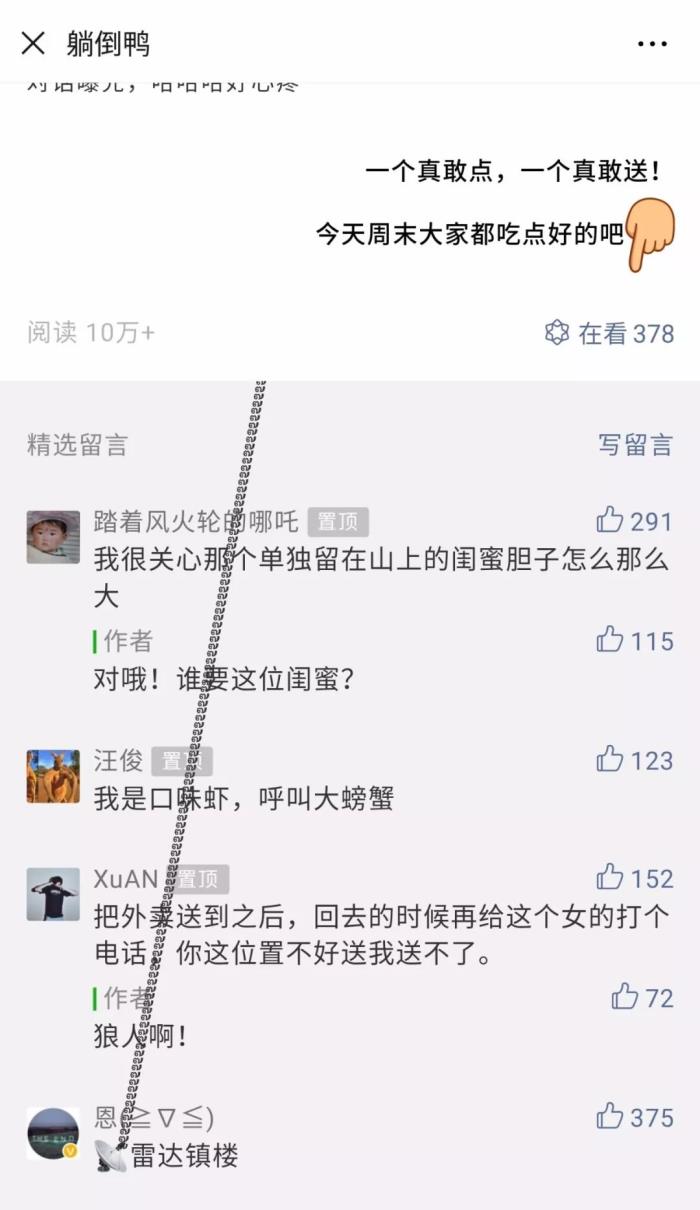Open the three-dot overflow menu
700x1210 pixels.
[652, 44]
